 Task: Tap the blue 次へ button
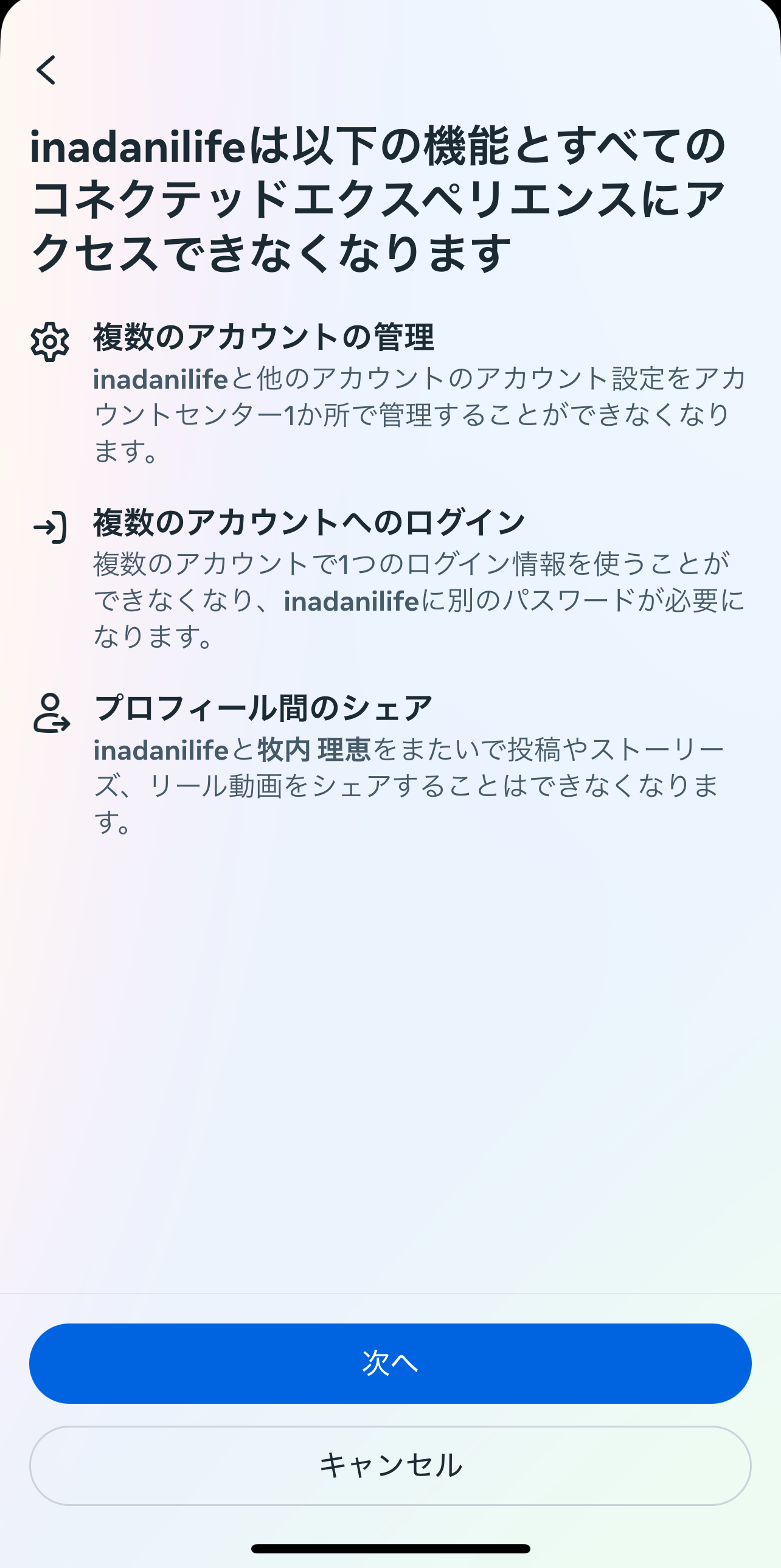(x=390, y=1364)
